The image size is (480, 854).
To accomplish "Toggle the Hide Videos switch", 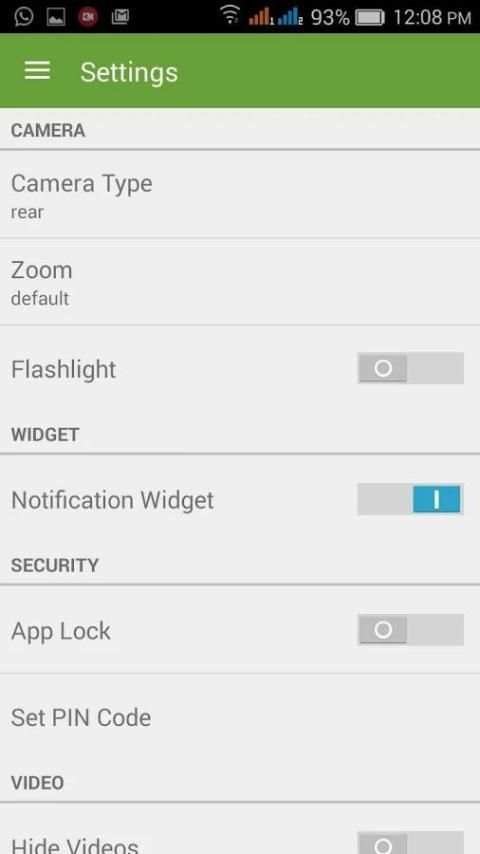I will [410, 843].
